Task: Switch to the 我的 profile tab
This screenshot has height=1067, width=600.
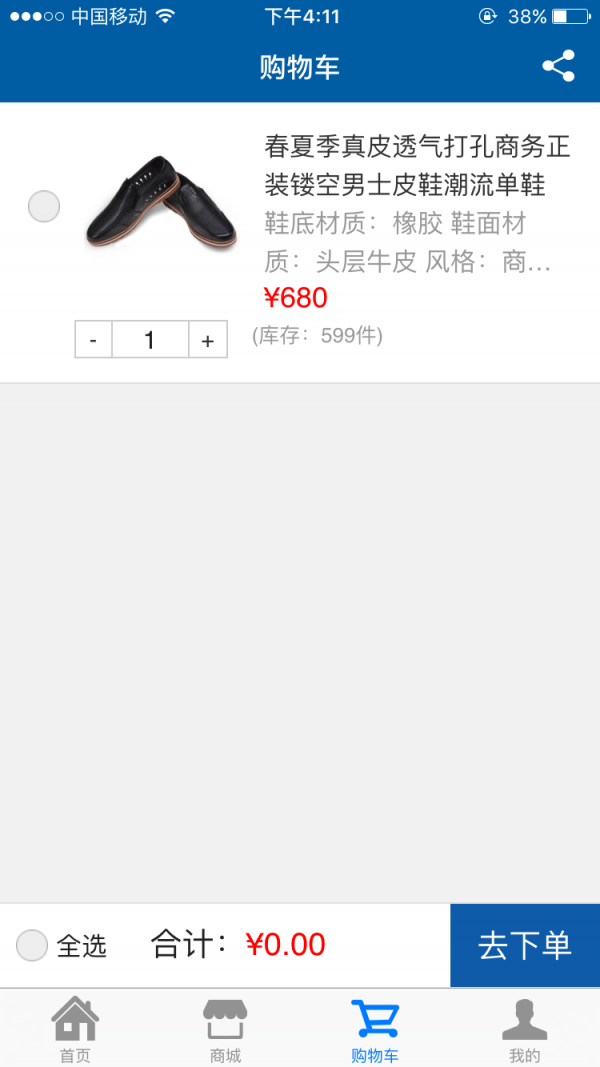Action: tap(524, 1030)
